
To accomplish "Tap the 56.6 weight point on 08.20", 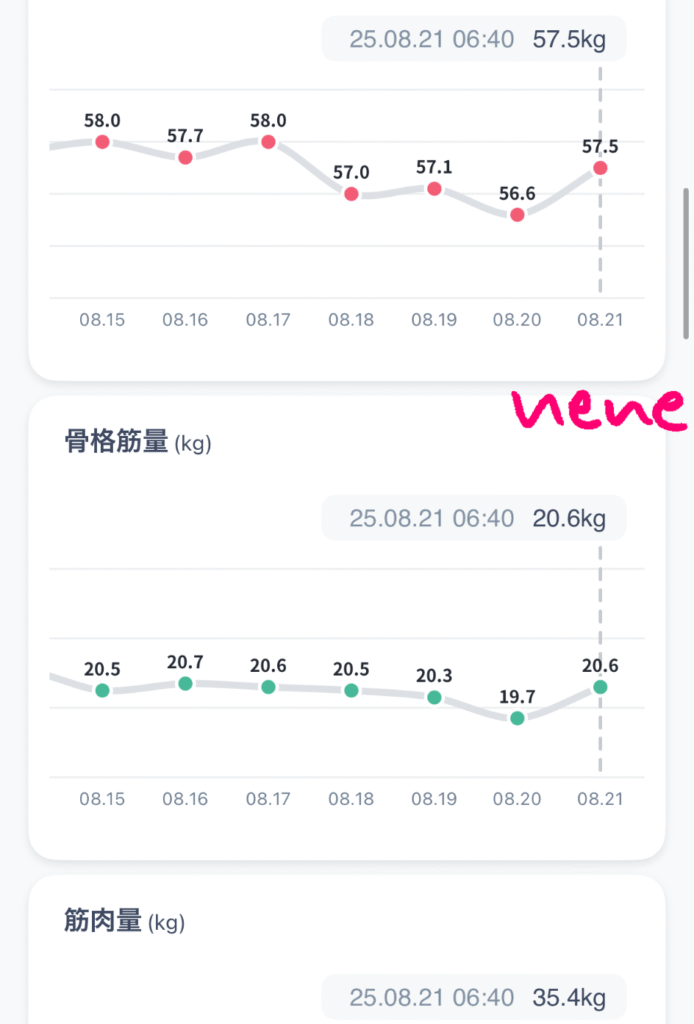I will [517, 215].
